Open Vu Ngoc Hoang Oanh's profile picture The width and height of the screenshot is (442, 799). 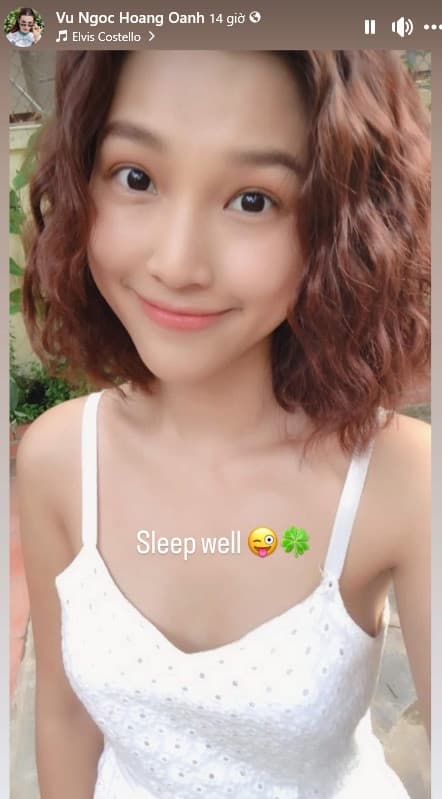[x=24, y=27]
